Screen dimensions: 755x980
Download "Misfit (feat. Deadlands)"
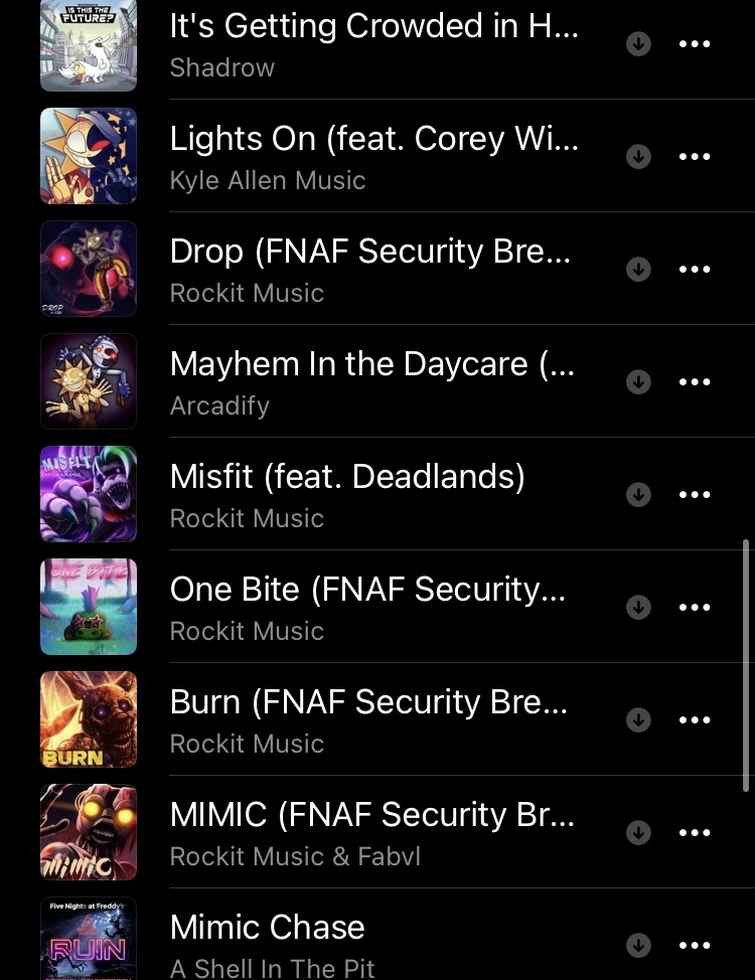[x=638, y=494]
